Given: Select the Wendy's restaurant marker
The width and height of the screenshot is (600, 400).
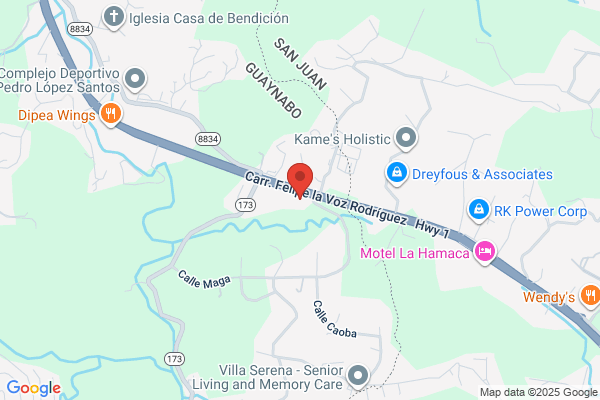Looking at the screenshot, I should click(590, 296).
